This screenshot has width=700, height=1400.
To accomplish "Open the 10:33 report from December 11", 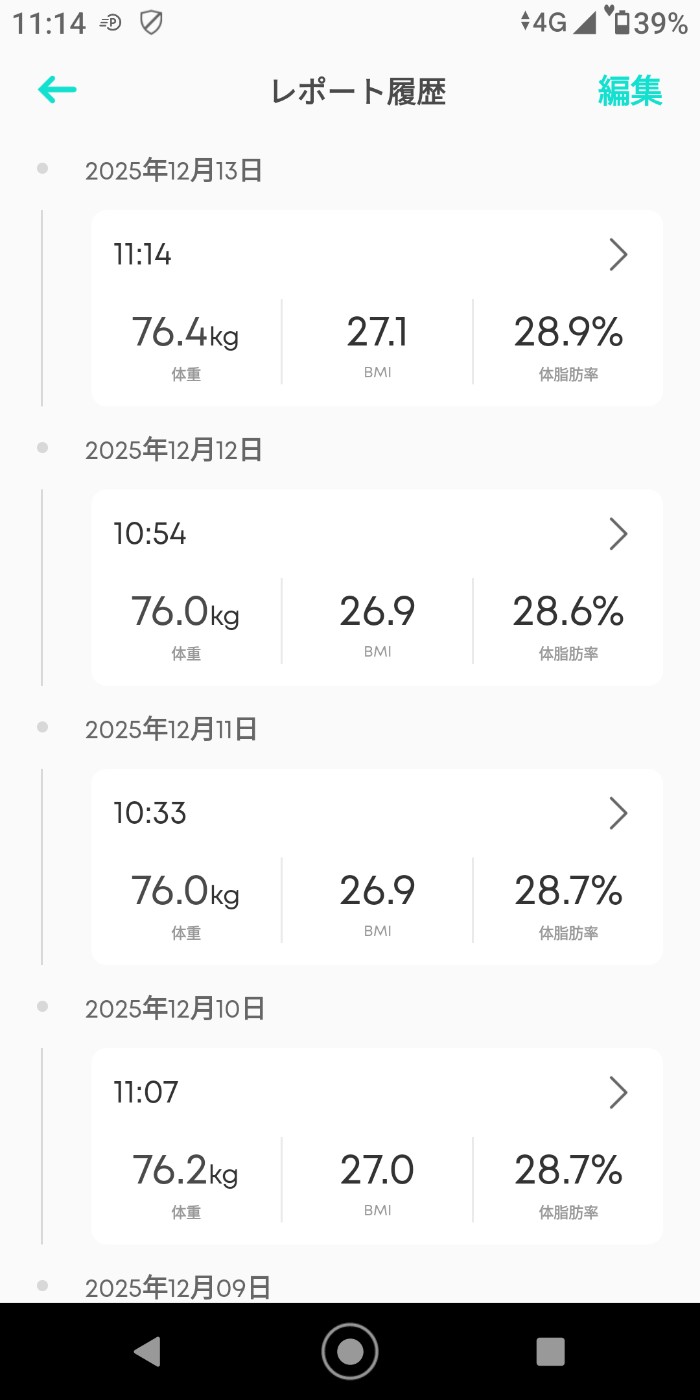I will pos(618,814).
